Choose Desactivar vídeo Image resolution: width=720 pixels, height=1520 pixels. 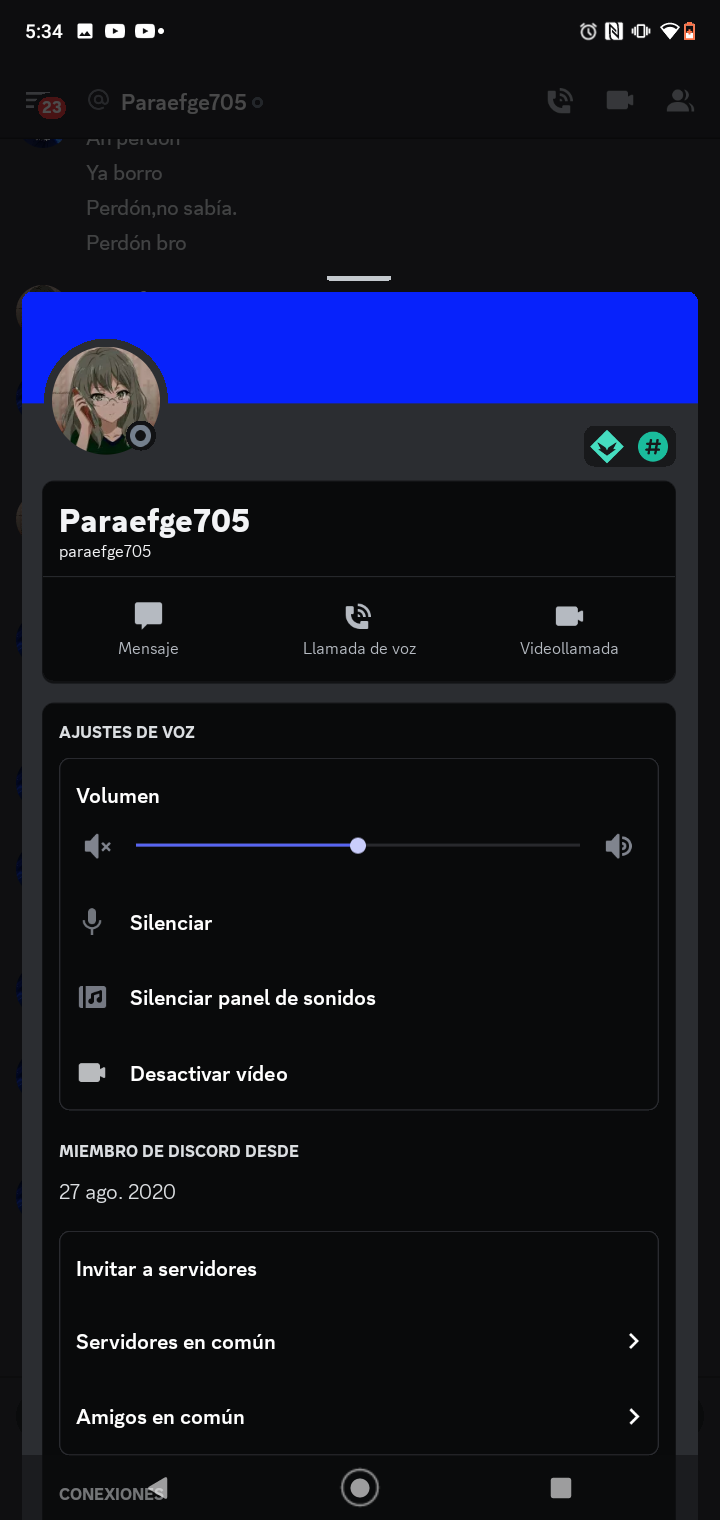coord(208,1074)
